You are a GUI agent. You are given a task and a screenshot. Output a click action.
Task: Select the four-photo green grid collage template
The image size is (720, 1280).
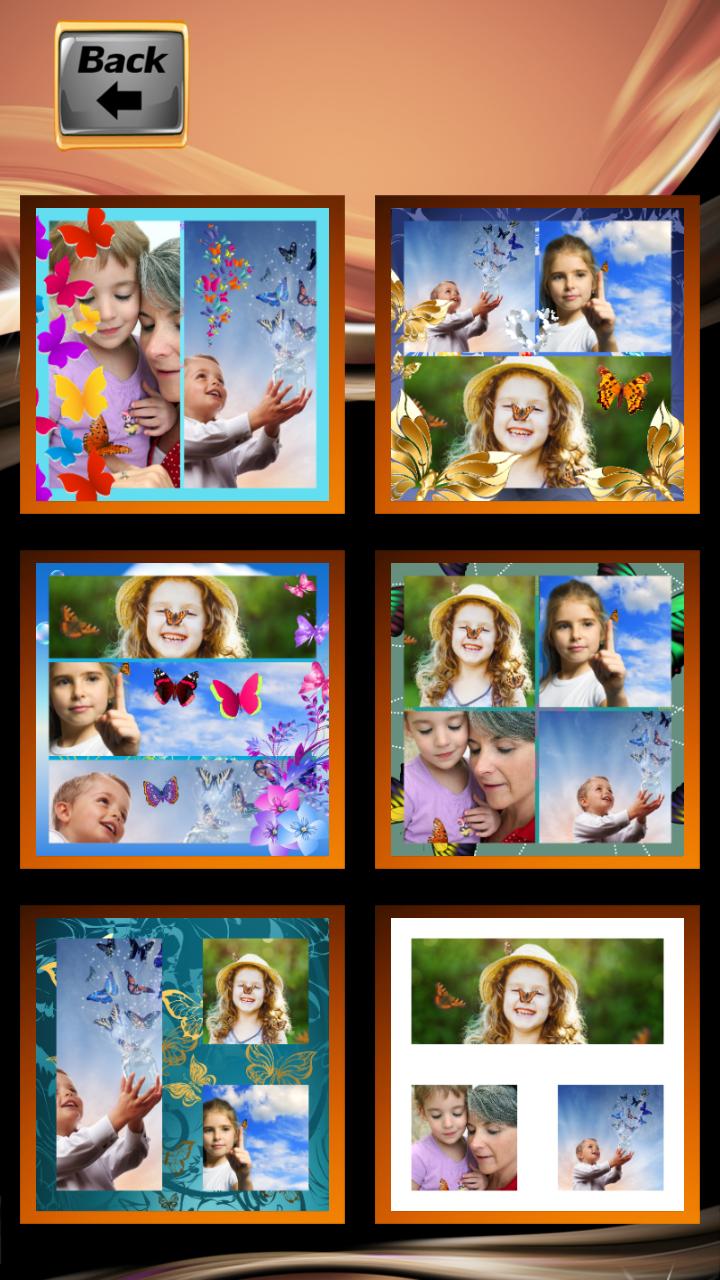pyautogui.click(x=537, y=709)
